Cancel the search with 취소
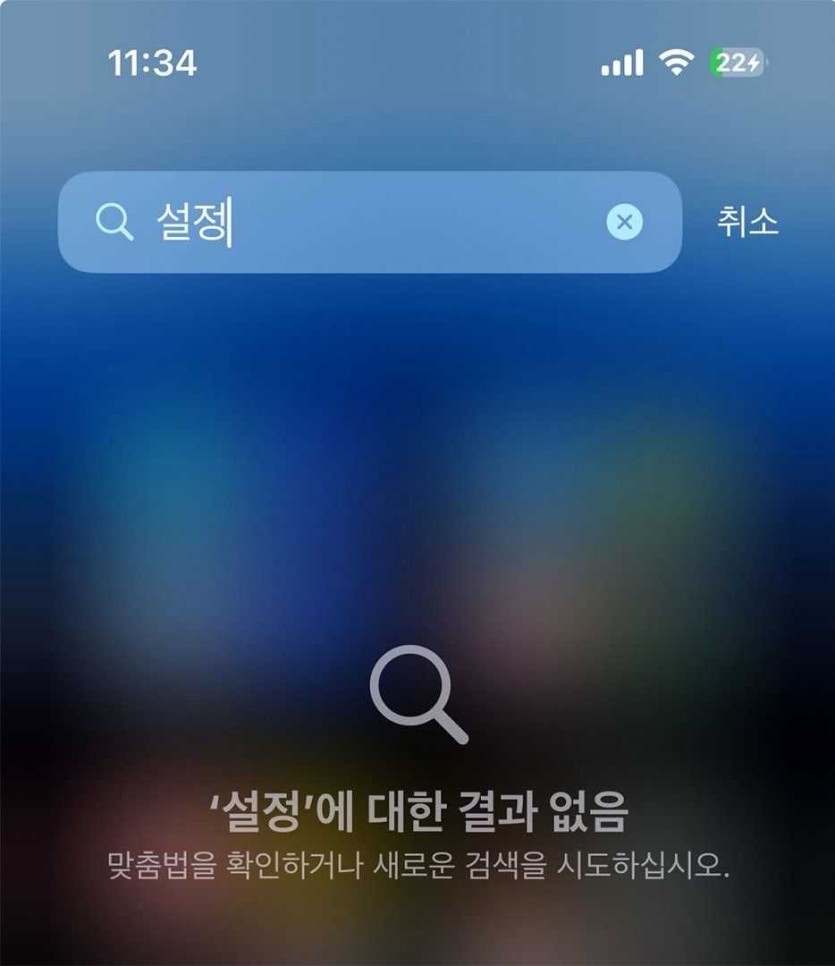The width and height of the screenshot is (835, 966). tap(747, 222)
